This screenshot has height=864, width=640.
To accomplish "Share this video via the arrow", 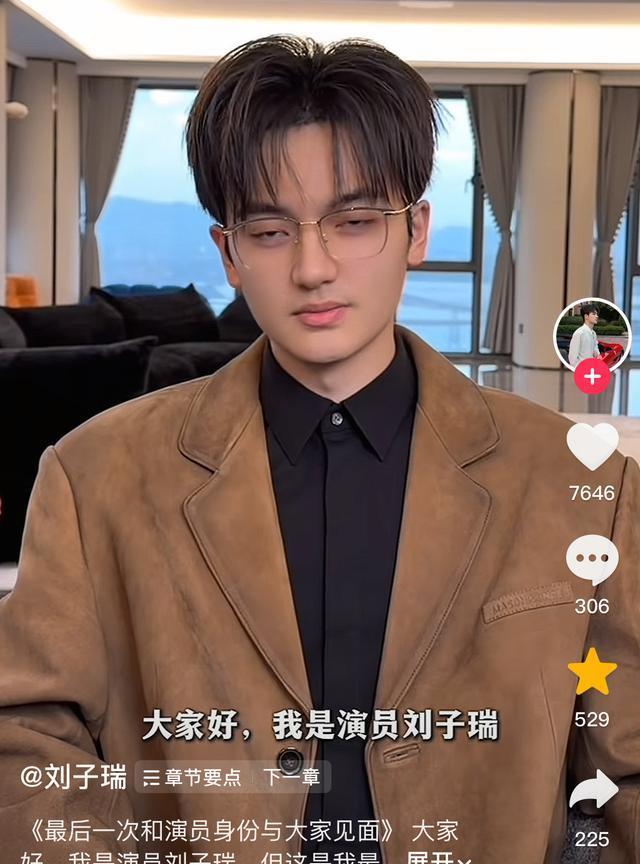I will 592,791.
